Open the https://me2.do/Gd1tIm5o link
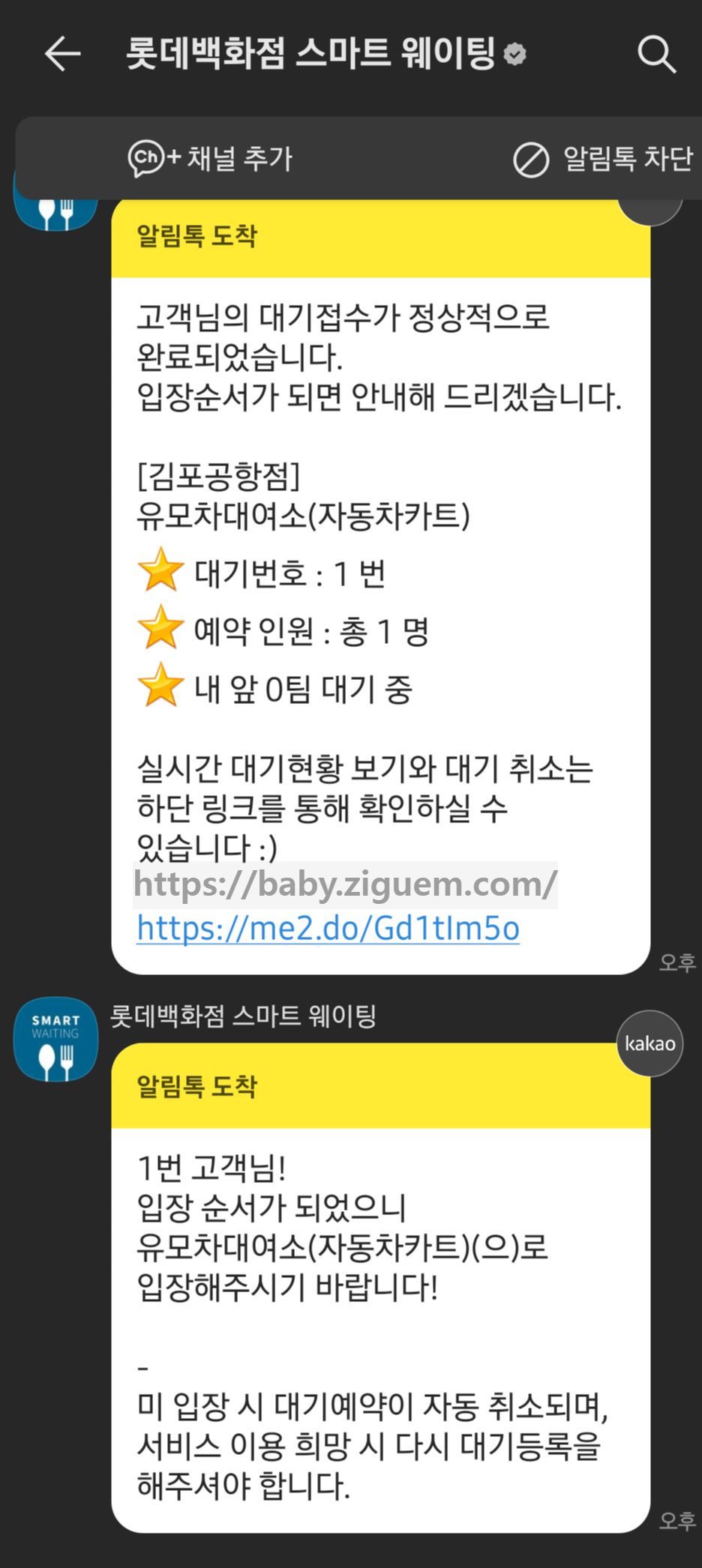Screen dimensions: 702x1568 pos(328,929)
